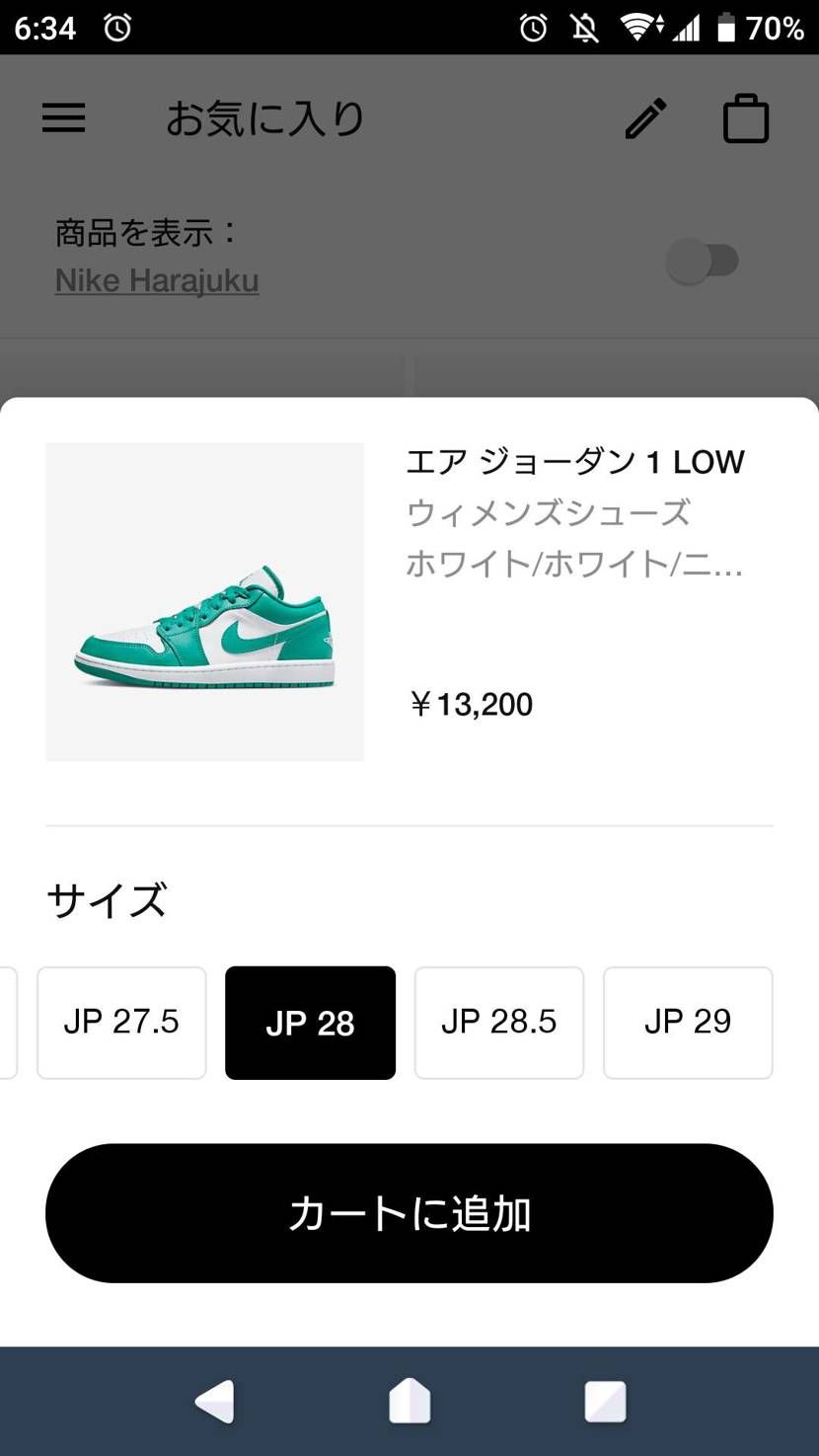
Task: Open the Nike Harajuku store link
Action: pos(156,280)
